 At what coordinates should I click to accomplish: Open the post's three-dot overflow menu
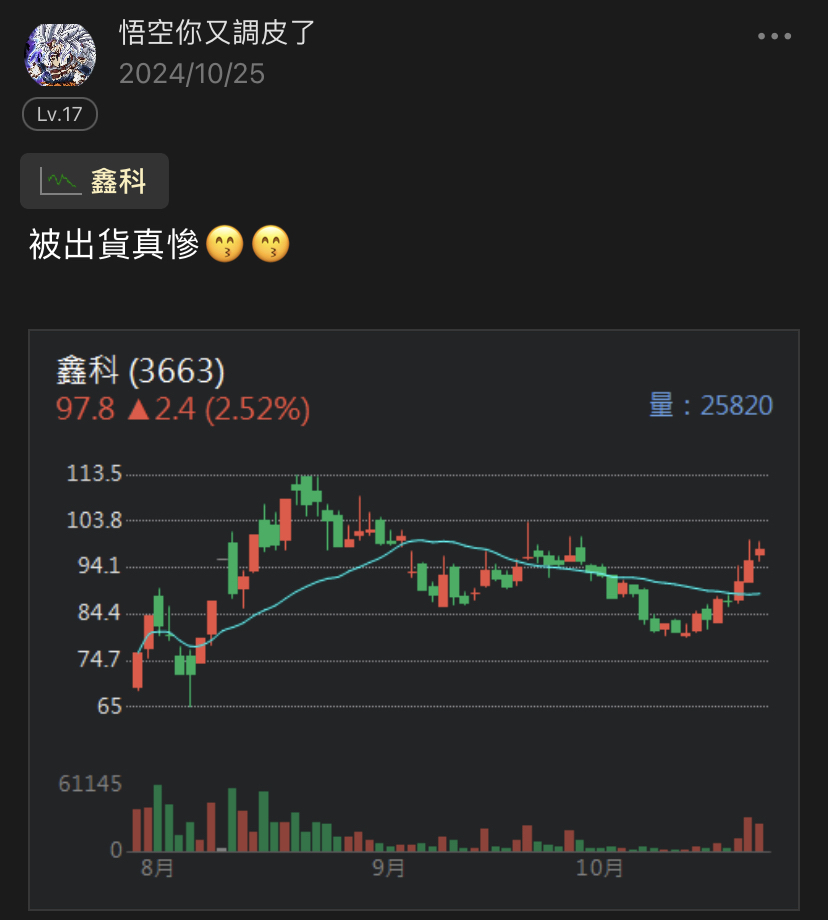pyautogui.click(x=774, y=37)
